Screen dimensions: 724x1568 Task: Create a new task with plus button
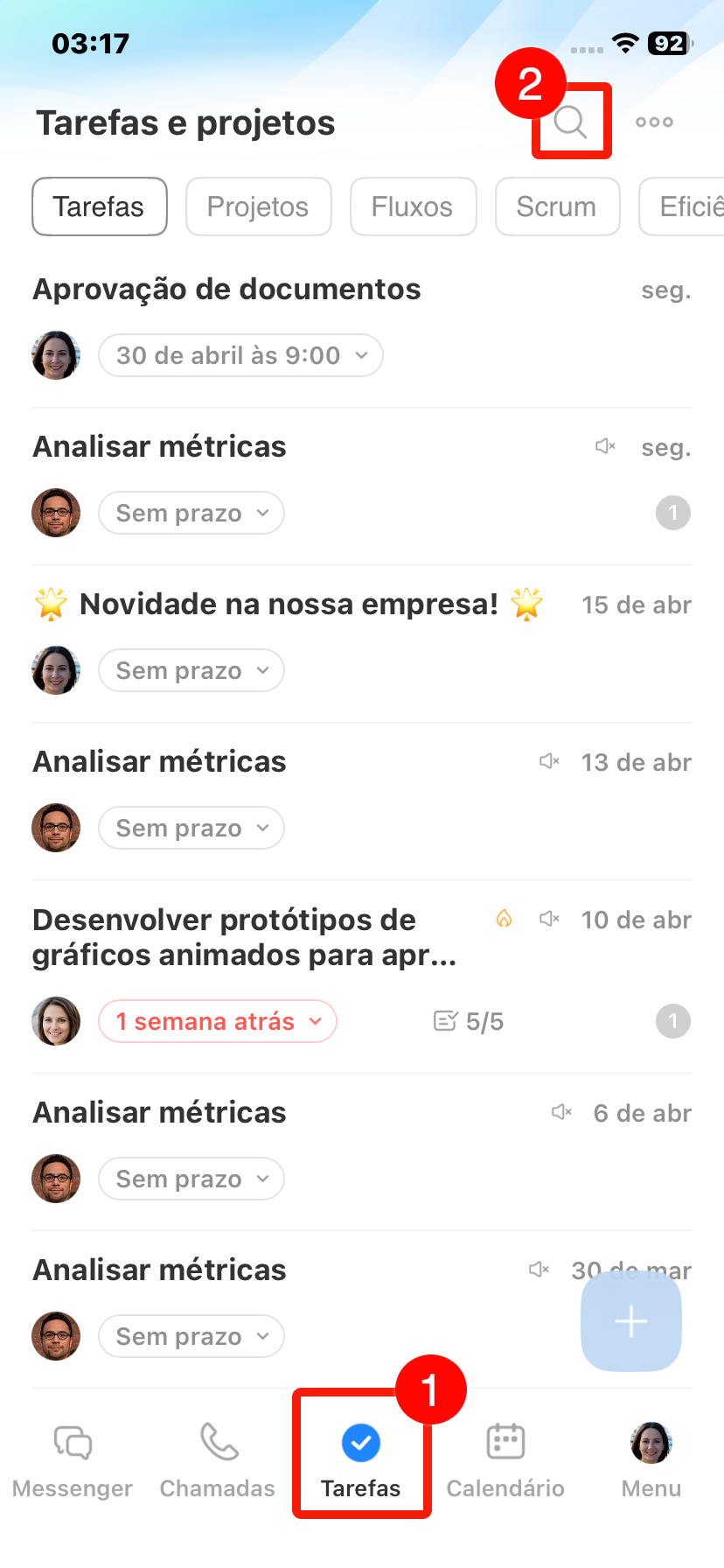(x=630, y=1321)
